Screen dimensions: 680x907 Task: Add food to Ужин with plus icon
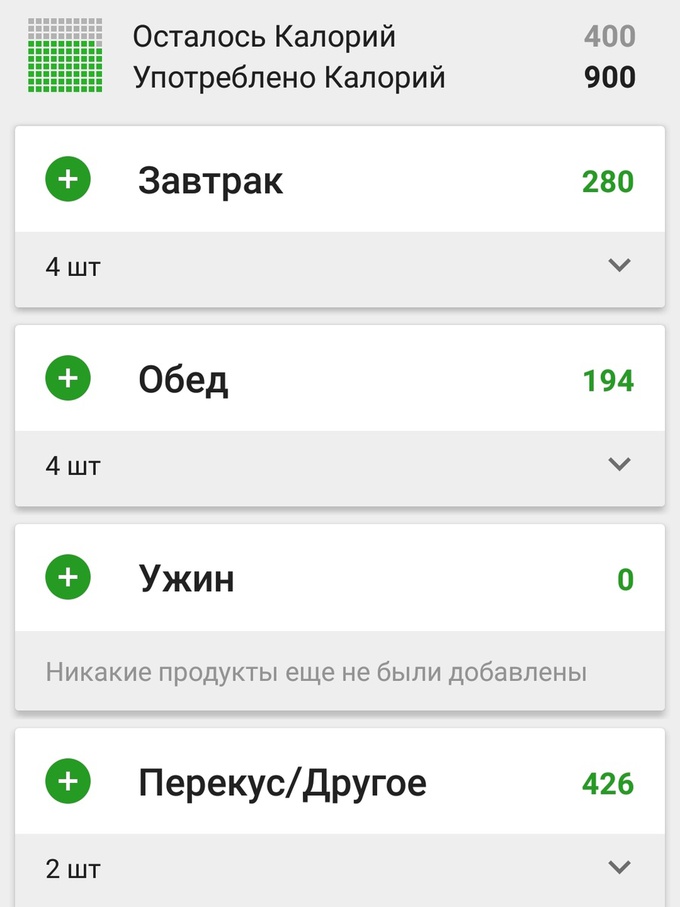coord(68,577)
